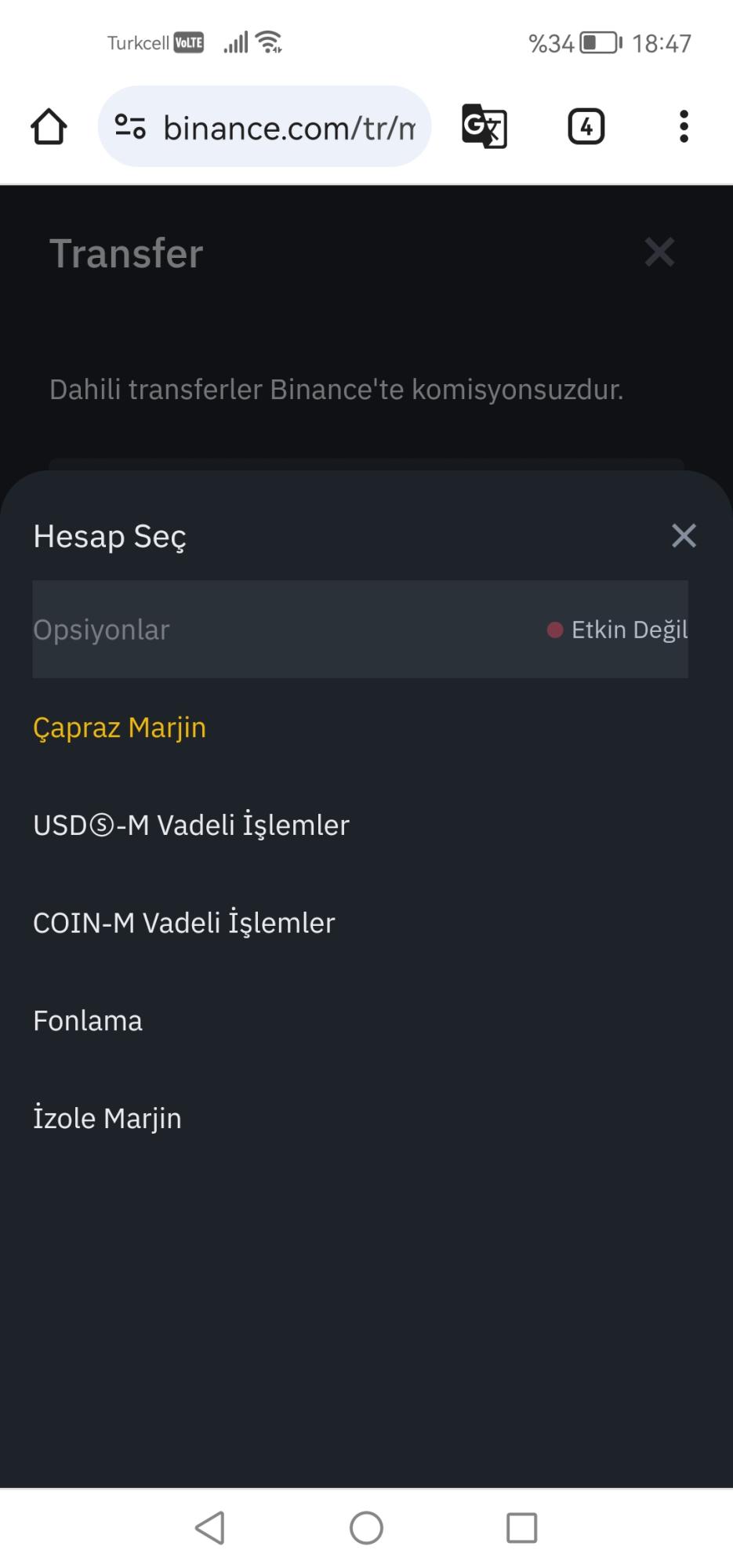733x1568 pixels.
Task: Open the tab switcher showing 4 tabs
Action: tap(586, 126)
